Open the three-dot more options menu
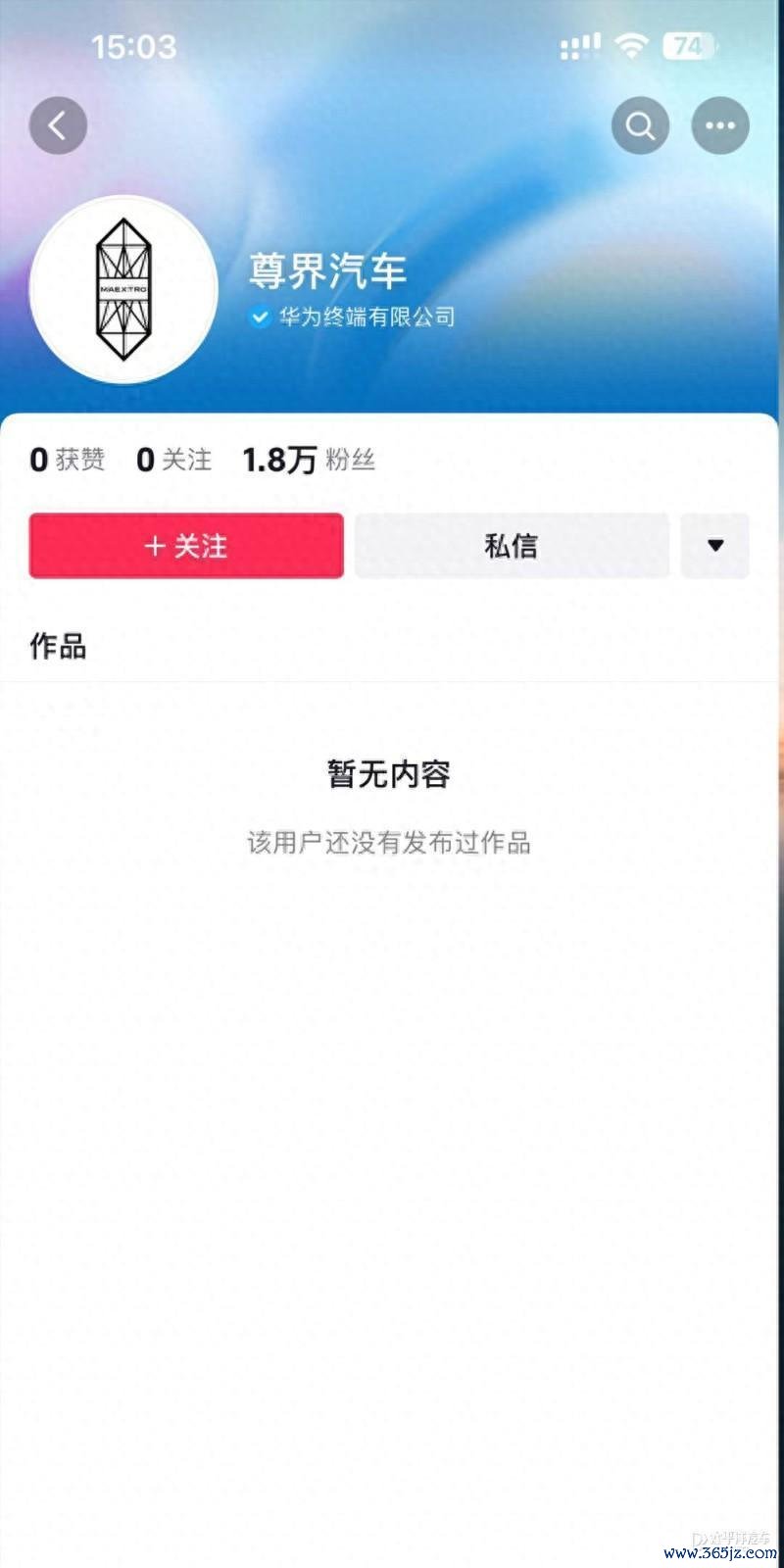 (720, 125)
